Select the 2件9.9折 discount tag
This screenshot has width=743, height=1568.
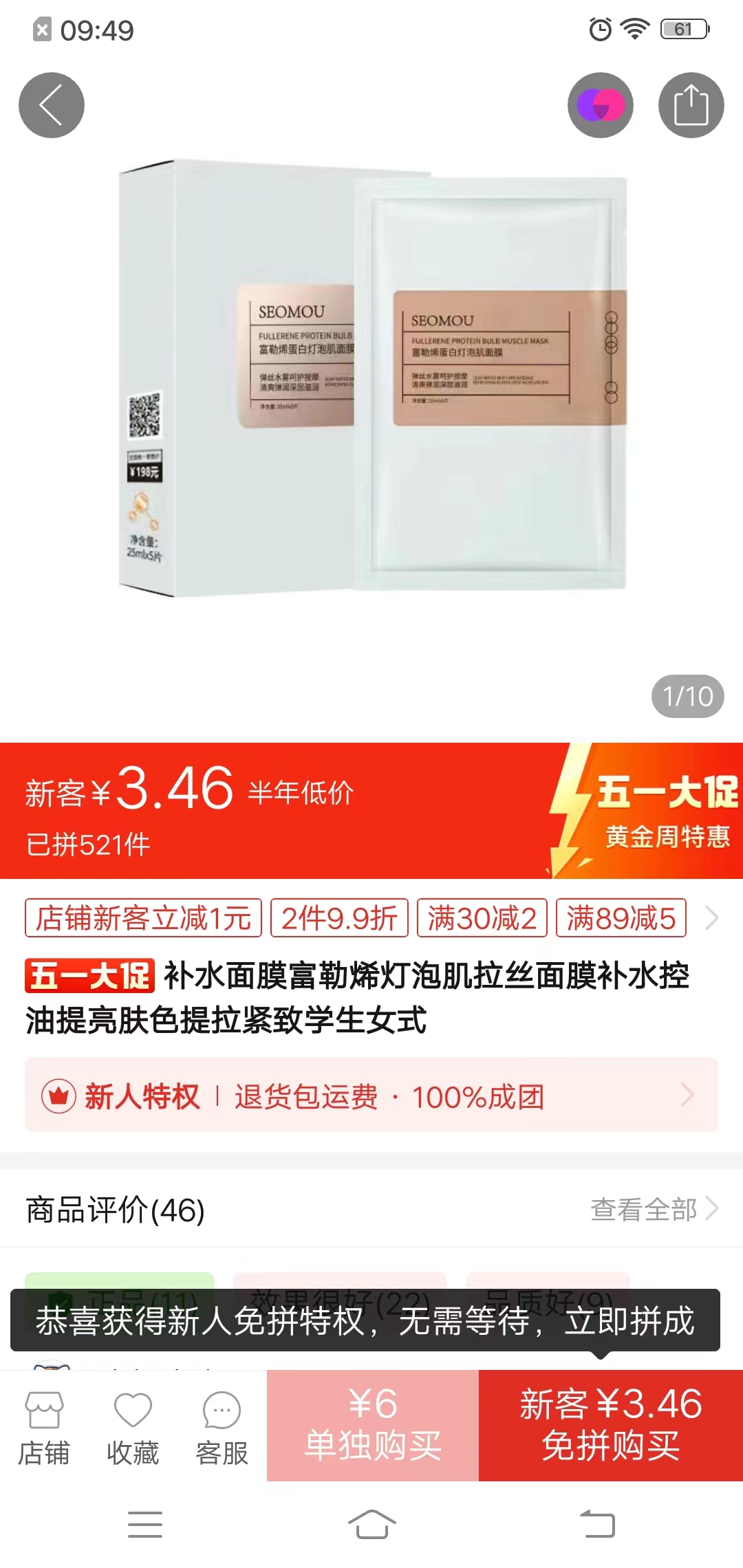coord(339,918)
